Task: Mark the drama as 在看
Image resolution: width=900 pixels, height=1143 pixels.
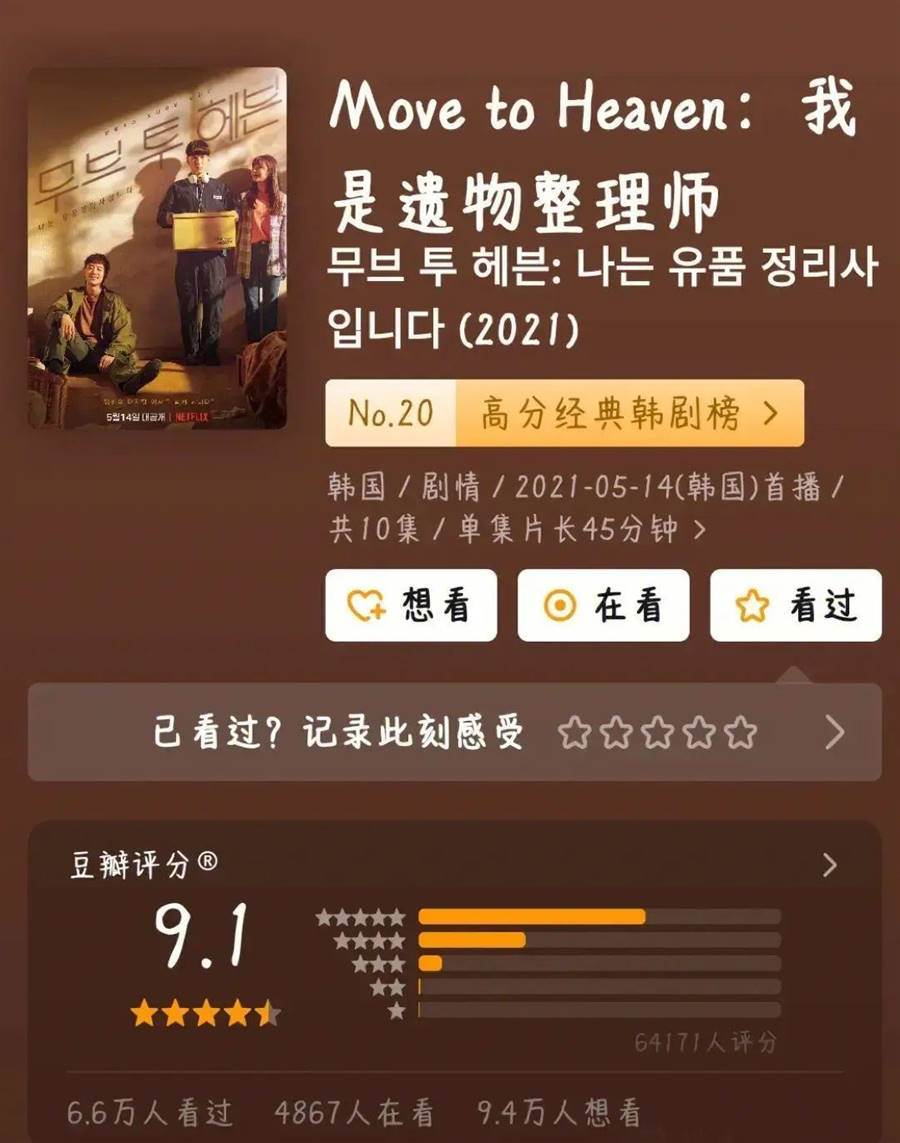Action: pyautogui.click(x=603, y=605)
